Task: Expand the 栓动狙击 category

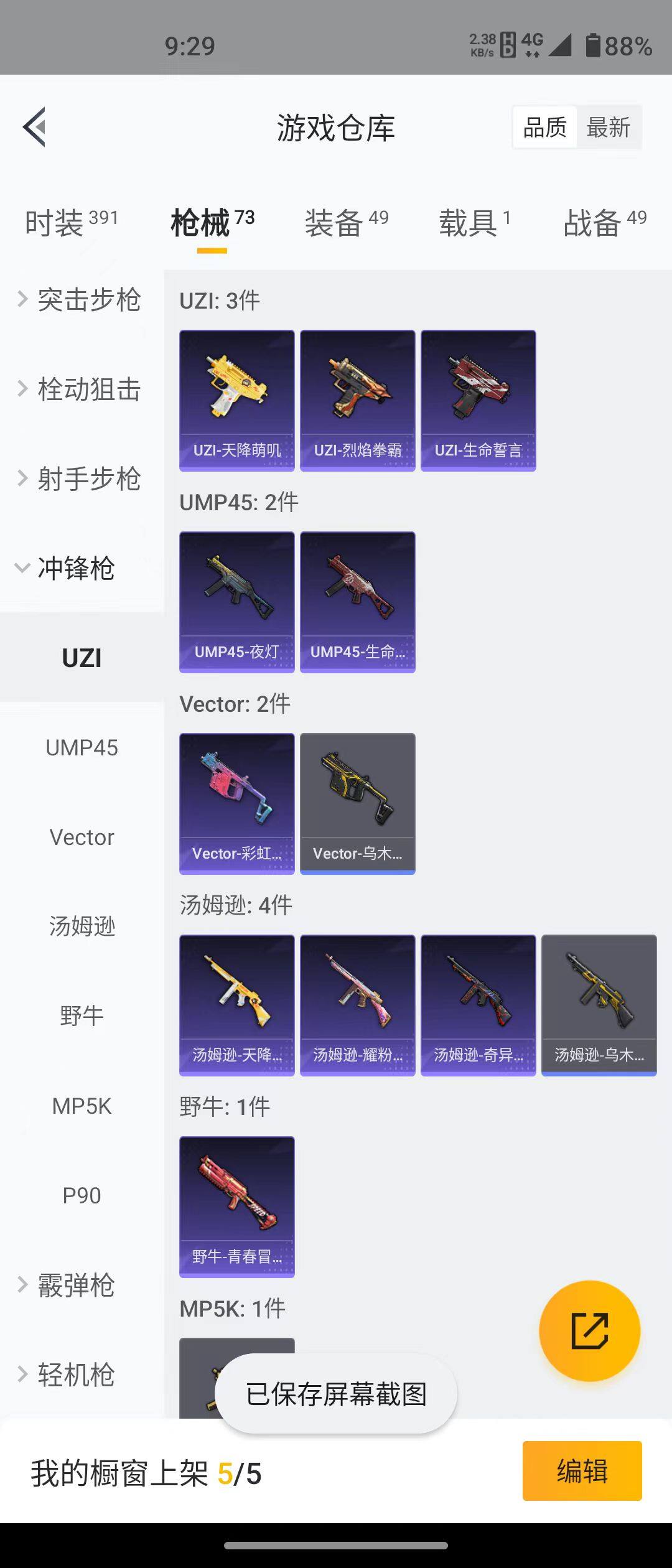Action: point(81,390)
